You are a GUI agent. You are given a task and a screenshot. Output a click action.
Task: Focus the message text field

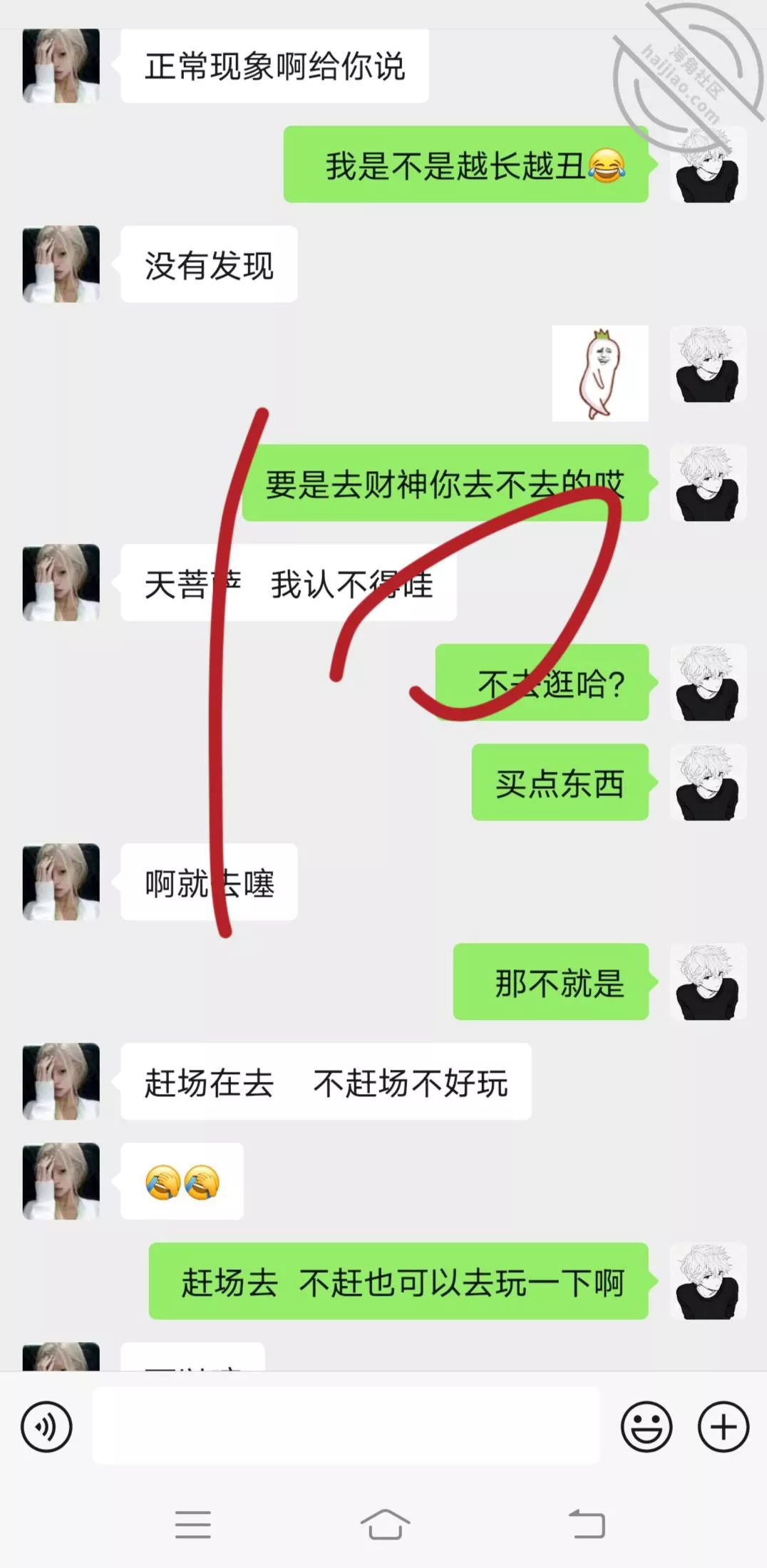tap(346, 1427)
